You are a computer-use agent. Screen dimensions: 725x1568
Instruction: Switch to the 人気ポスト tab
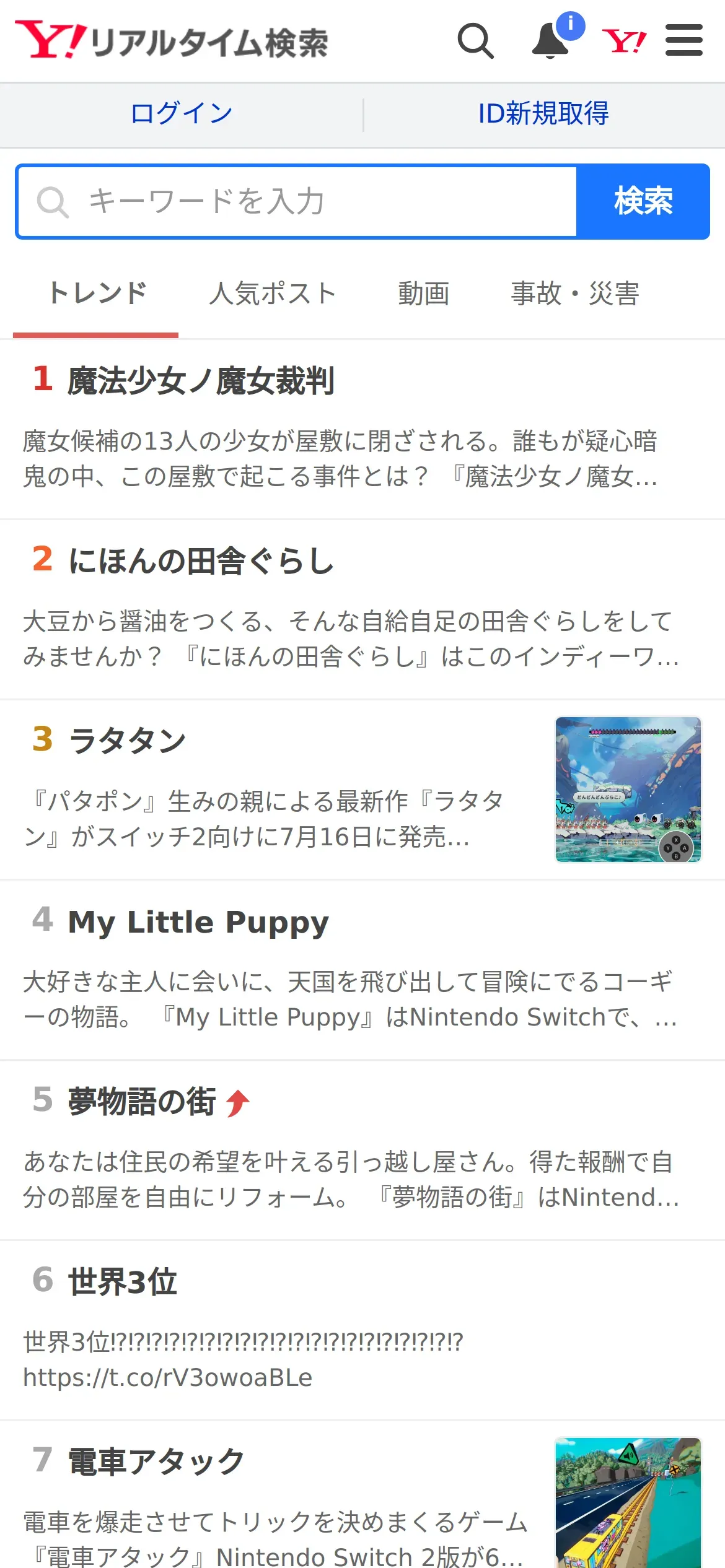272,294
